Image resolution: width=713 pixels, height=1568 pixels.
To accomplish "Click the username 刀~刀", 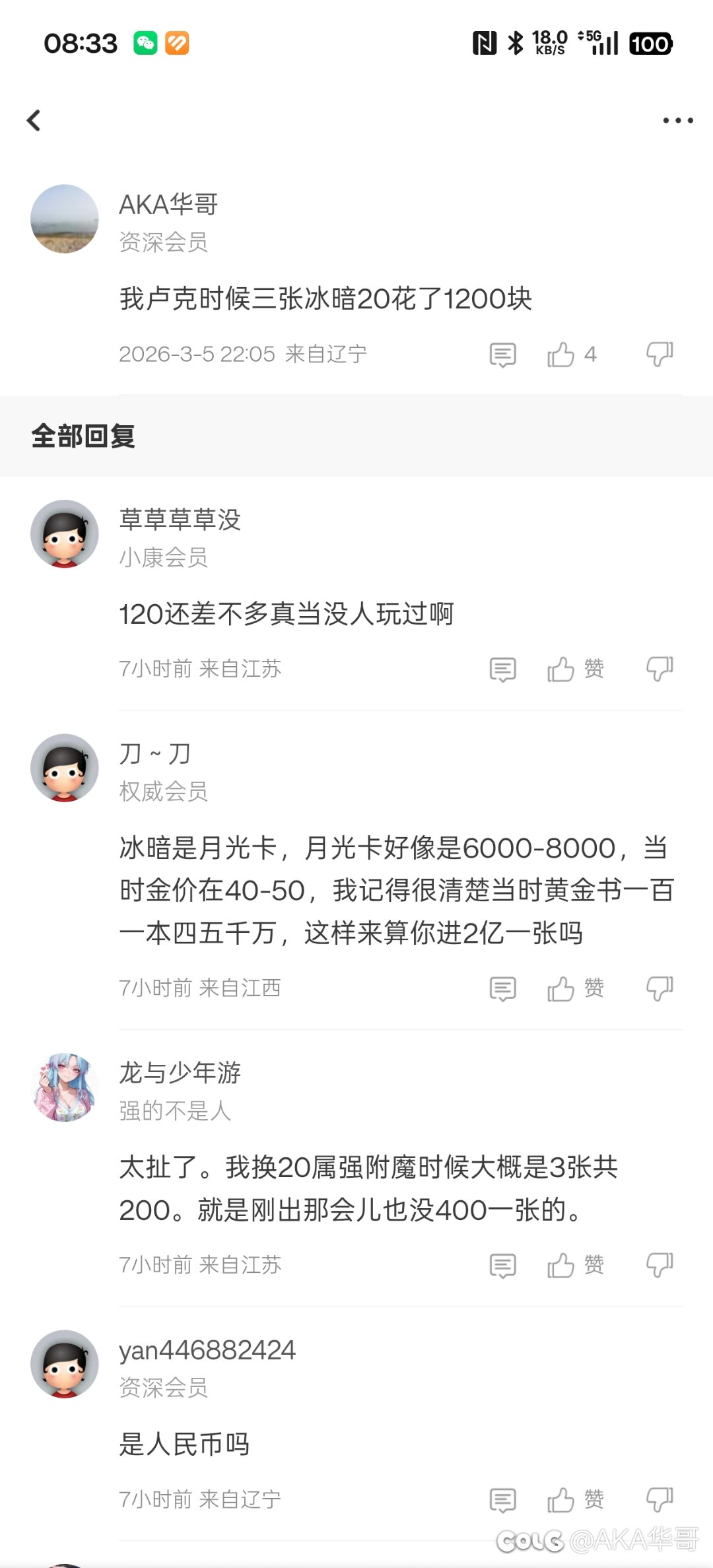I will click(154, 753).
